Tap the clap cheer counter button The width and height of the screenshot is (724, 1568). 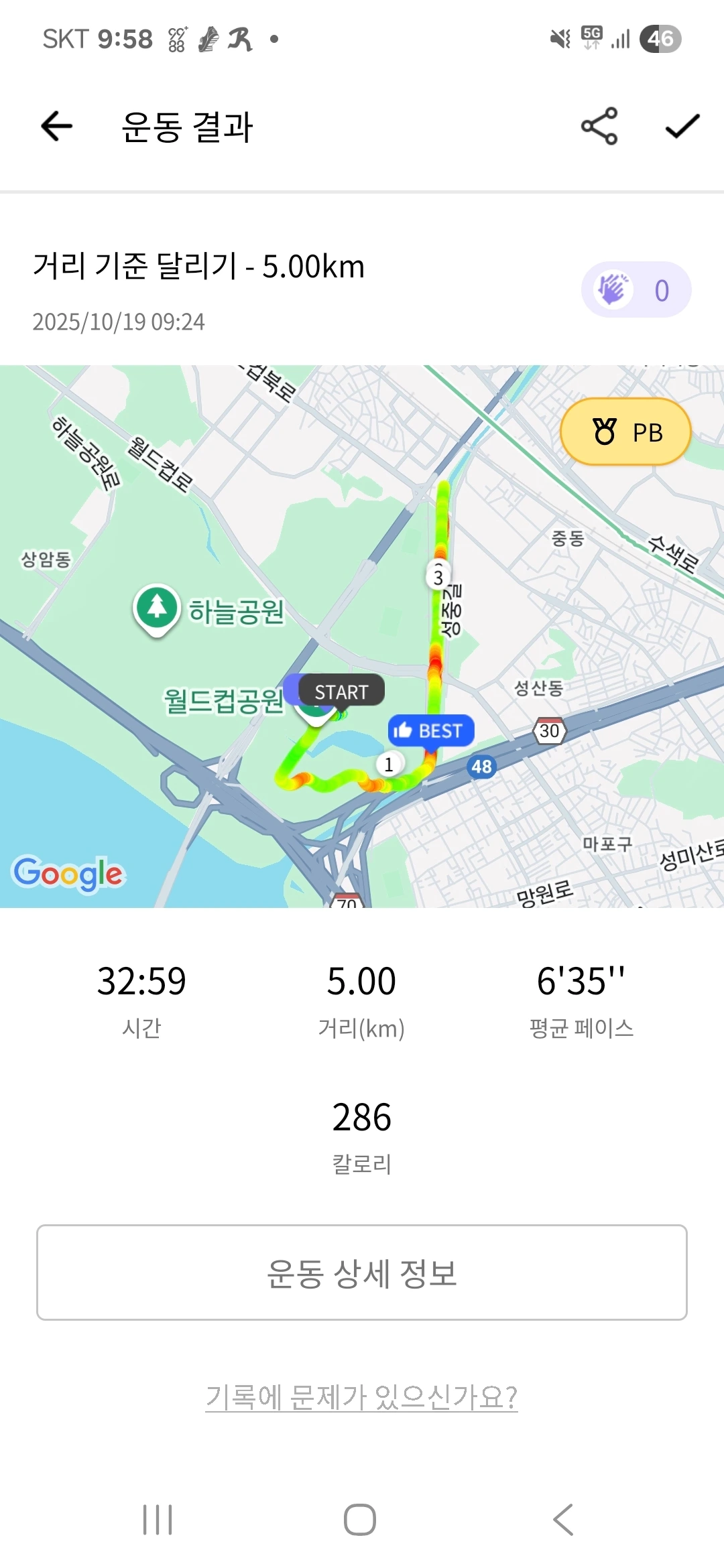[636, 289]
